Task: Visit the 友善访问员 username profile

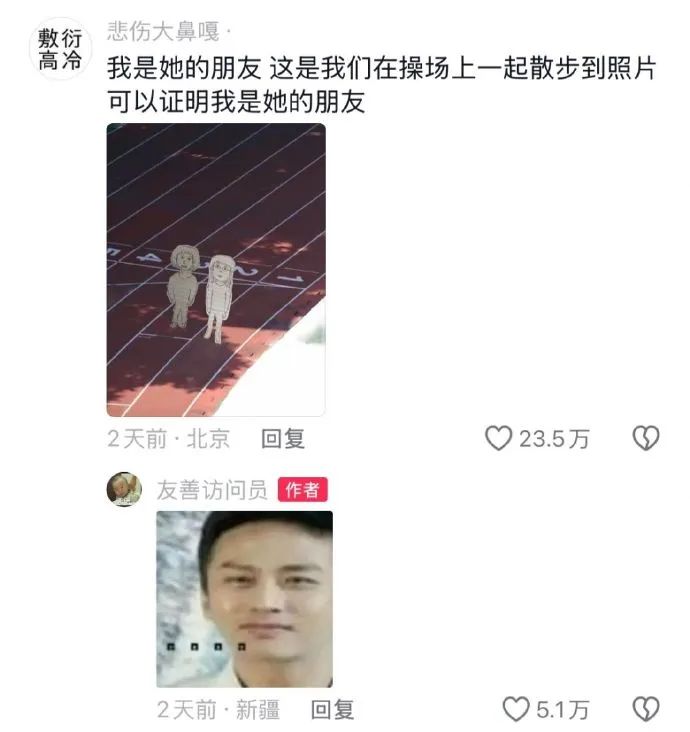Action: point(212,489)
